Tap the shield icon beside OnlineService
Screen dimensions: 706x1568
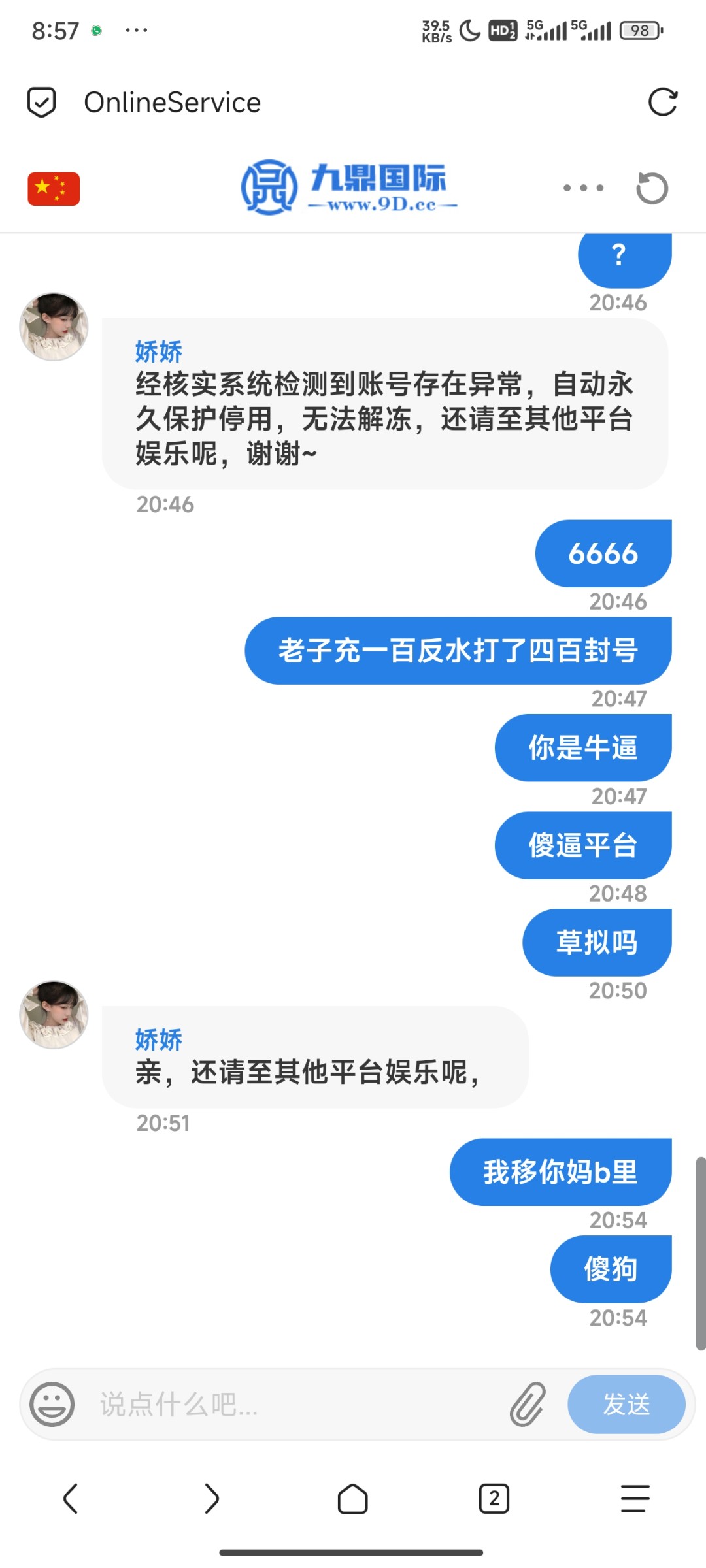tap(41, 101)
